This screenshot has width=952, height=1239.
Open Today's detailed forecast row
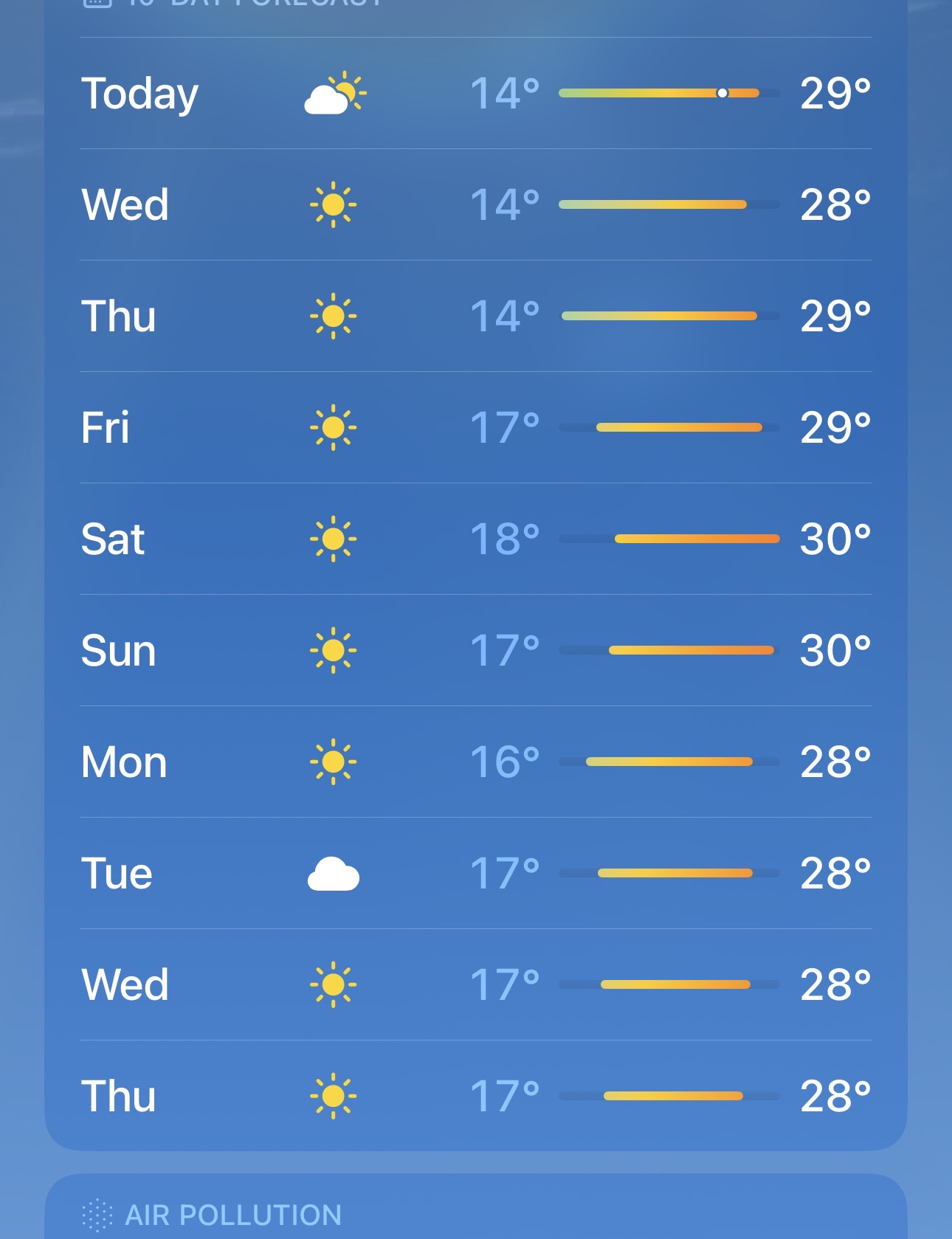[x=476, y=93]
